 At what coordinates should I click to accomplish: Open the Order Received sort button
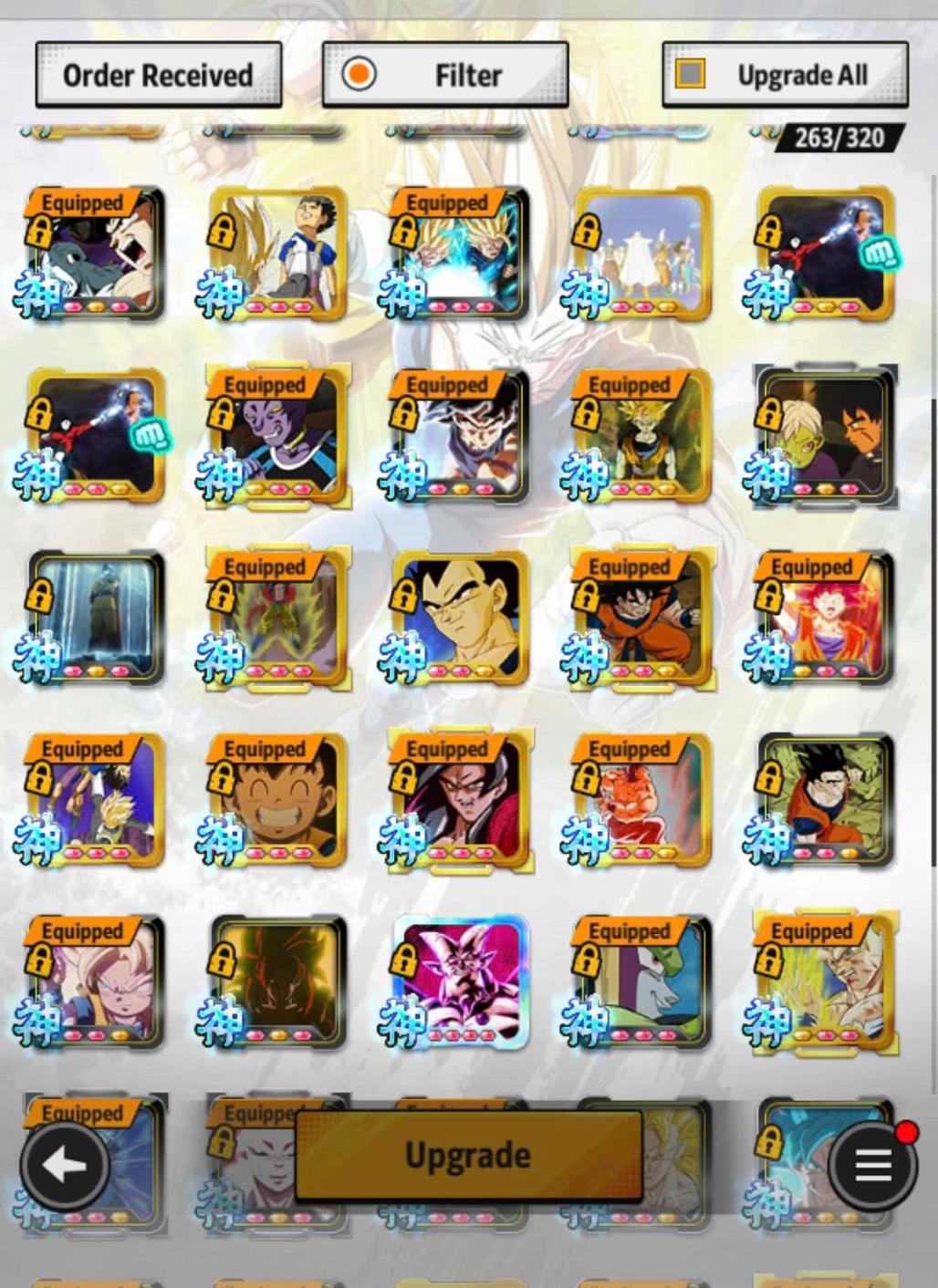(x=158, y=75)
